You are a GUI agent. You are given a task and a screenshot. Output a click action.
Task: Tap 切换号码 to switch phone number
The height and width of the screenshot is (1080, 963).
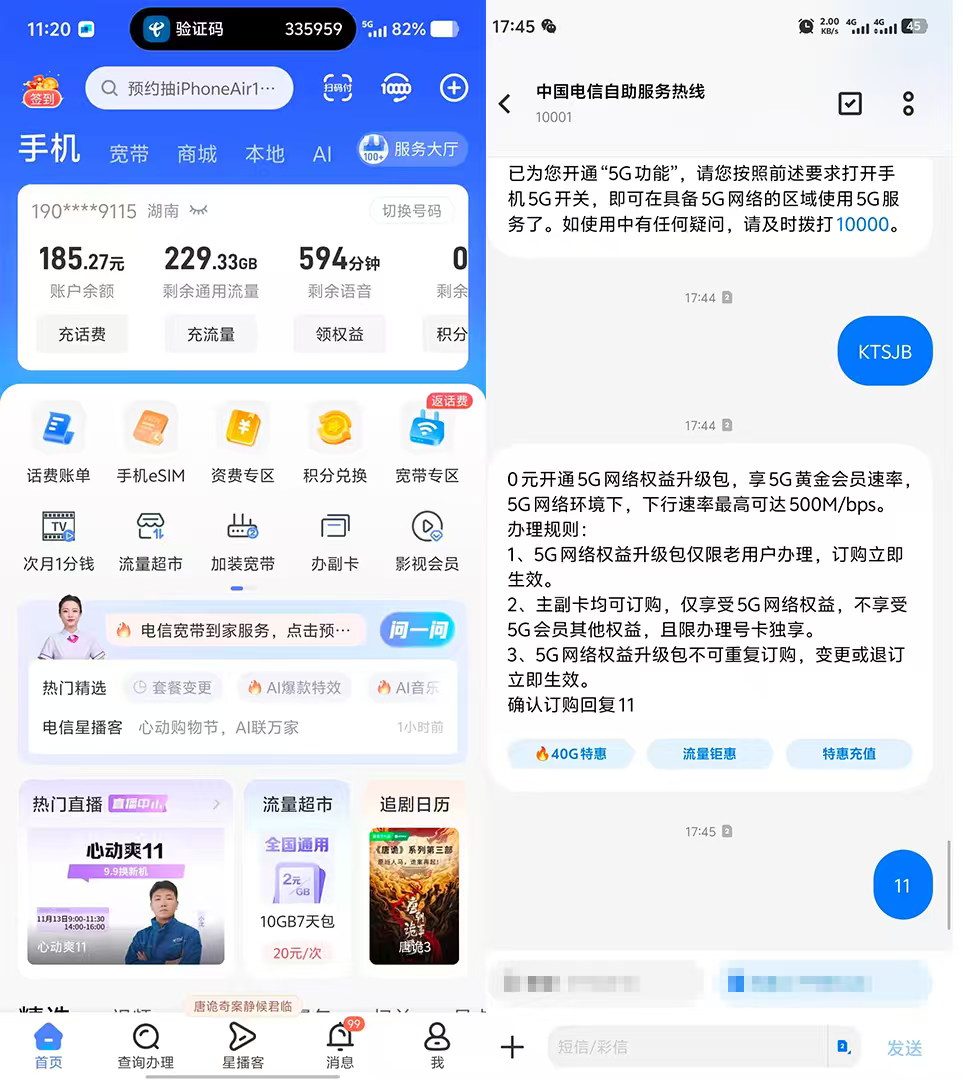tap(411, 211)
